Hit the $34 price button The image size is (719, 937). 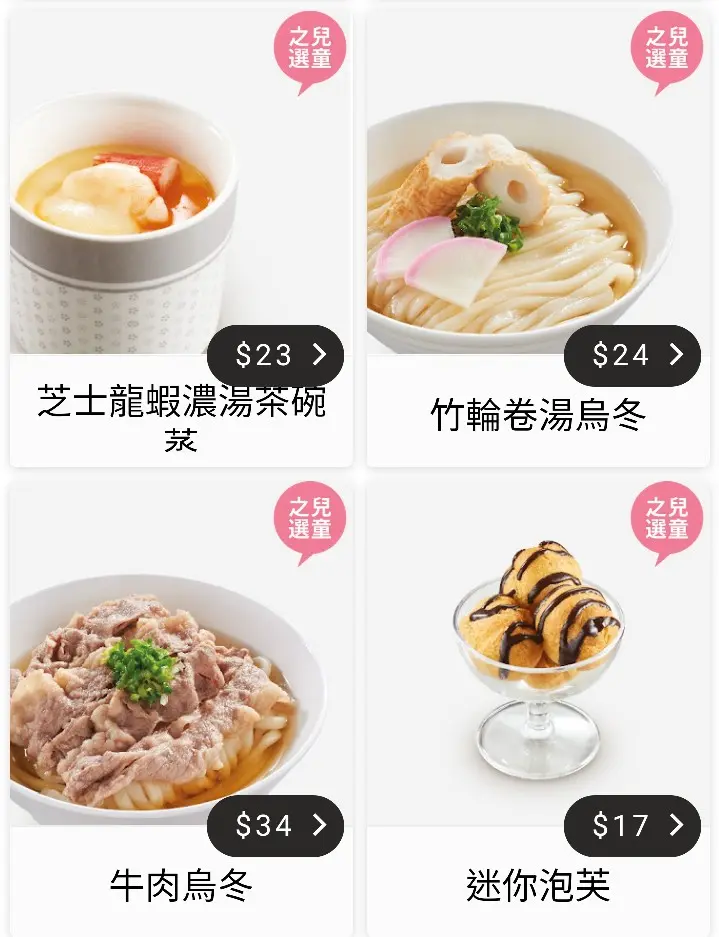coord(275,825)
